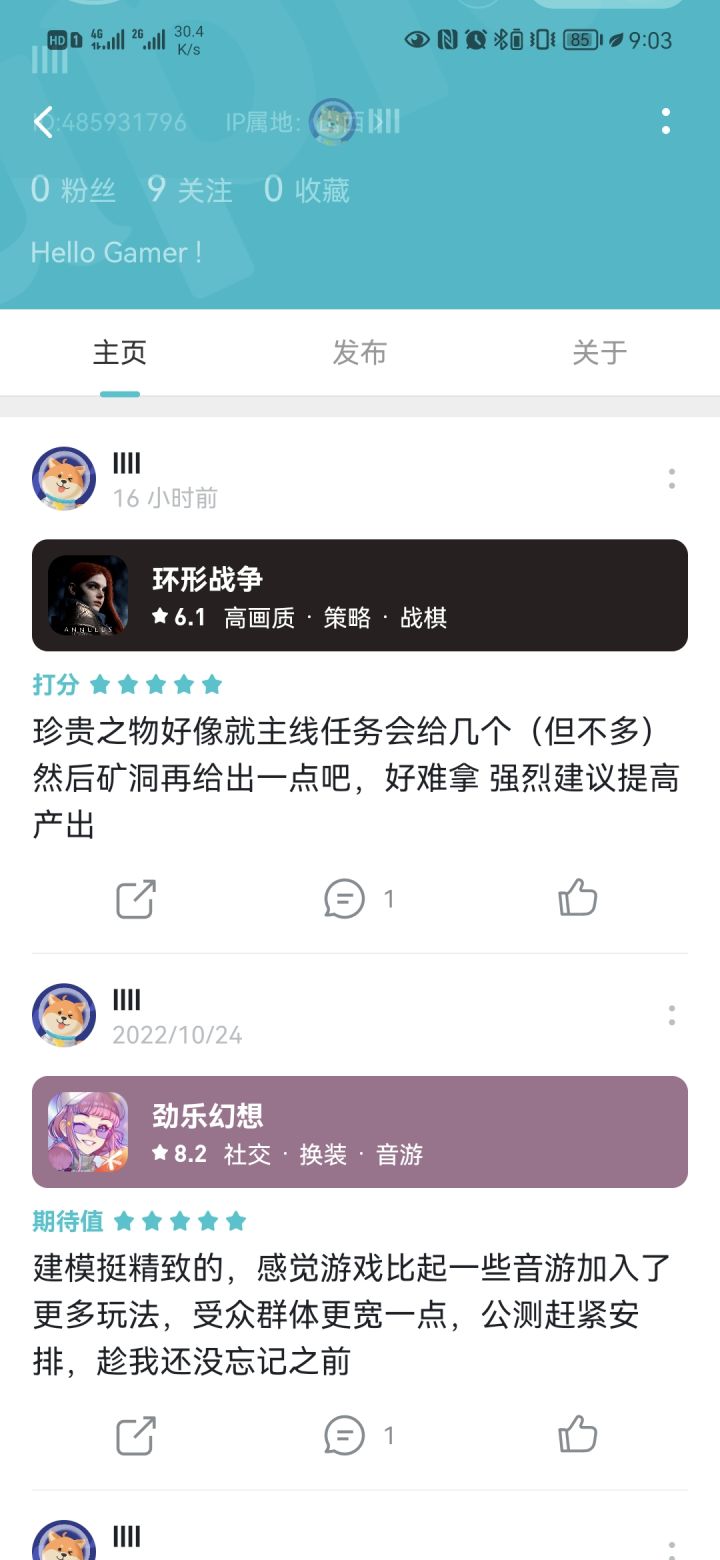The height and width of the screenshot is (1560, 720).
Task: Open comments on the 环形战争 review
Action: [x=344, y=899]
